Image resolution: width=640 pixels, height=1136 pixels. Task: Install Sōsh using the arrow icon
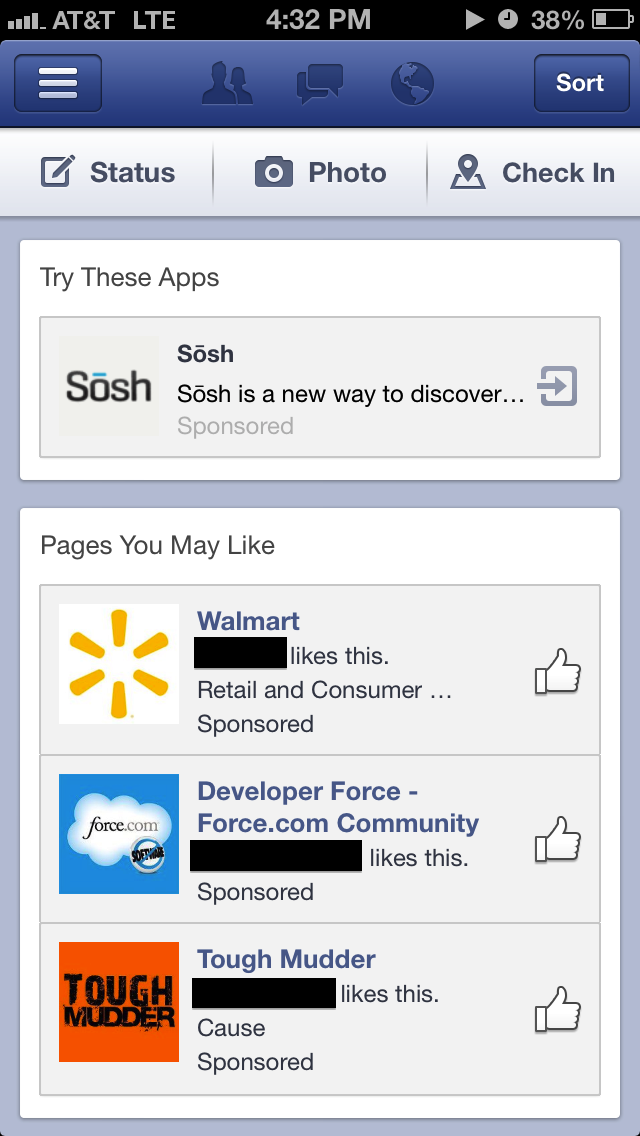click(558, 386)
